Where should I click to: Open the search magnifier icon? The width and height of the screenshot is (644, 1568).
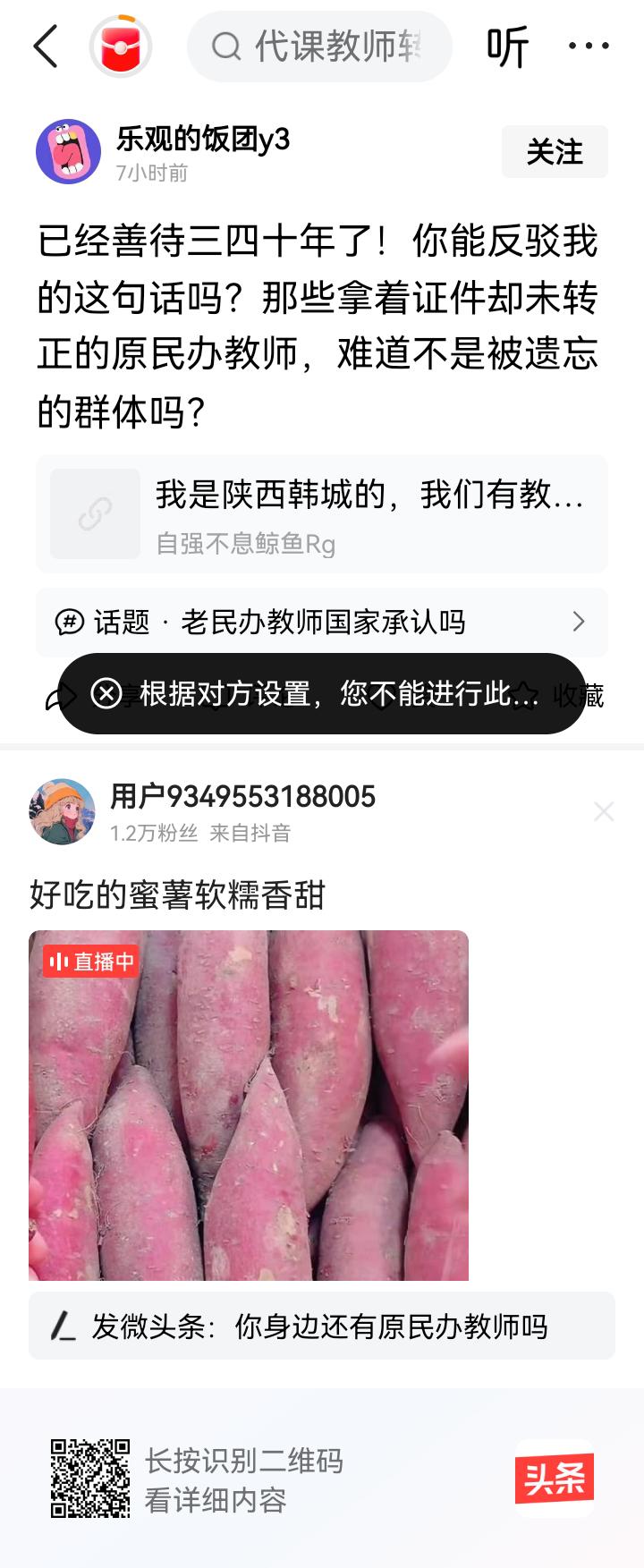tap(226, 46)
